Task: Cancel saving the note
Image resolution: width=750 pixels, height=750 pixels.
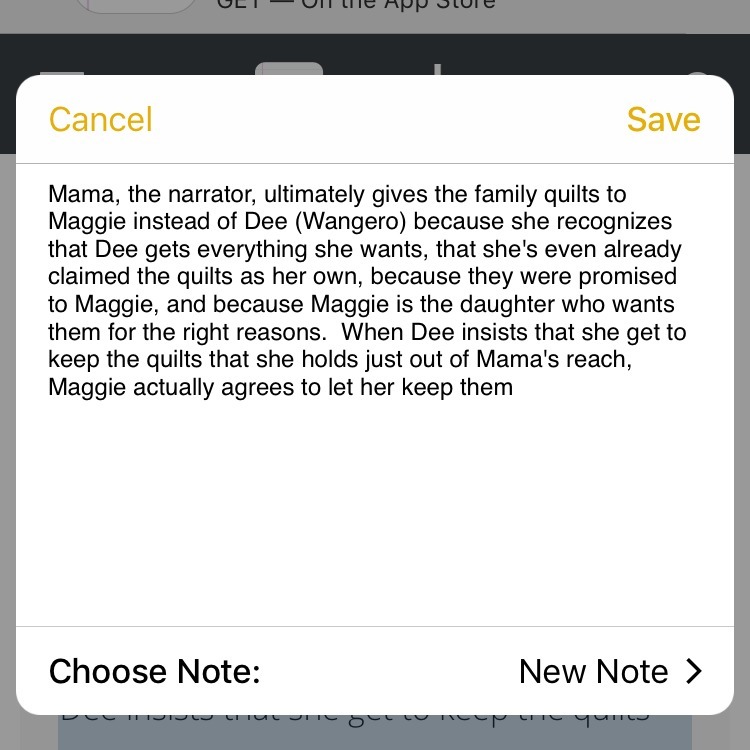Action: click(x=100, y=120)
